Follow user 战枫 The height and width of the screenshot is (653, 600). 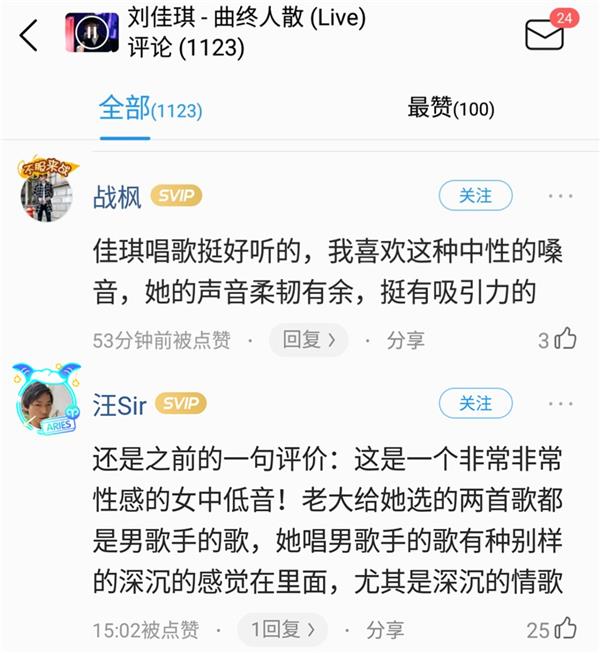(475, 196)
